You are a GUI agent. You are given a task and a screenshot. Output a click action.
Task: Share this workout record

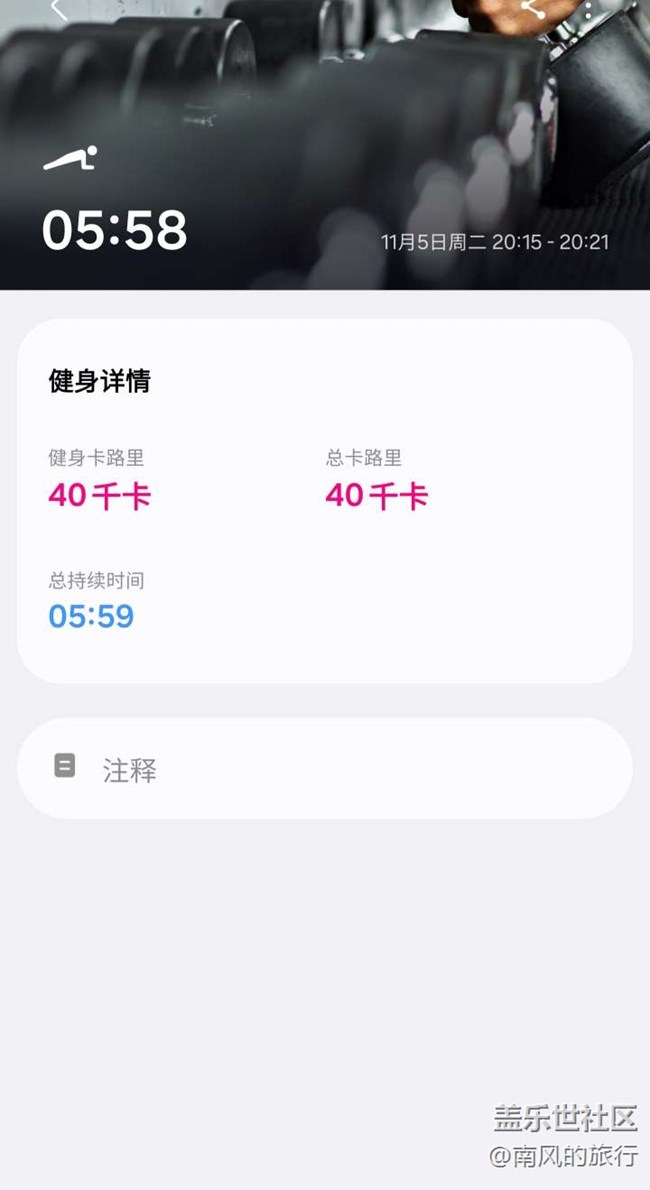click(533, 8)
